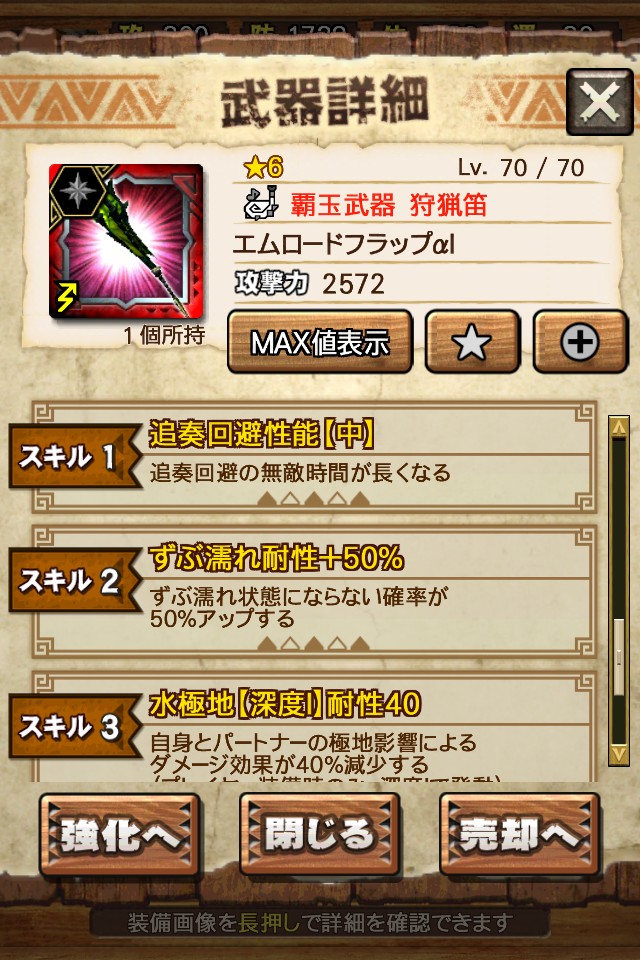Close the 武器詳細 dialog with X
640x960 pixels.
click(x=599, y=102)
